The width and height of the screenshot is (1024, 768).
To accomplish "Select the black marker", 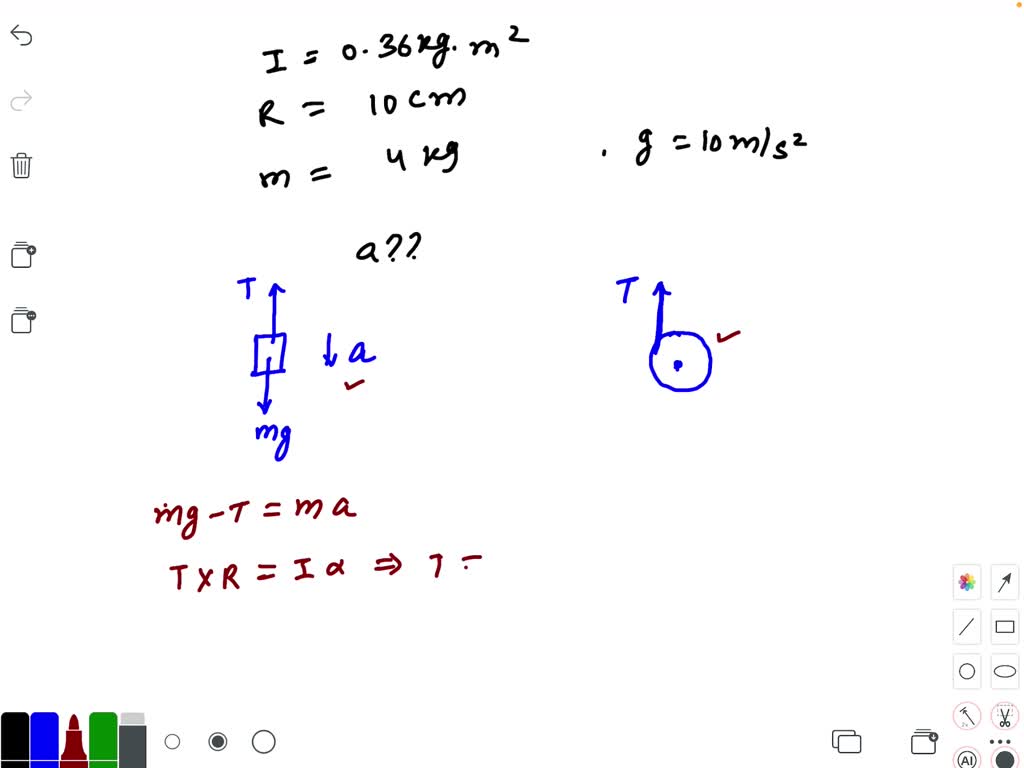I will 15,741.
